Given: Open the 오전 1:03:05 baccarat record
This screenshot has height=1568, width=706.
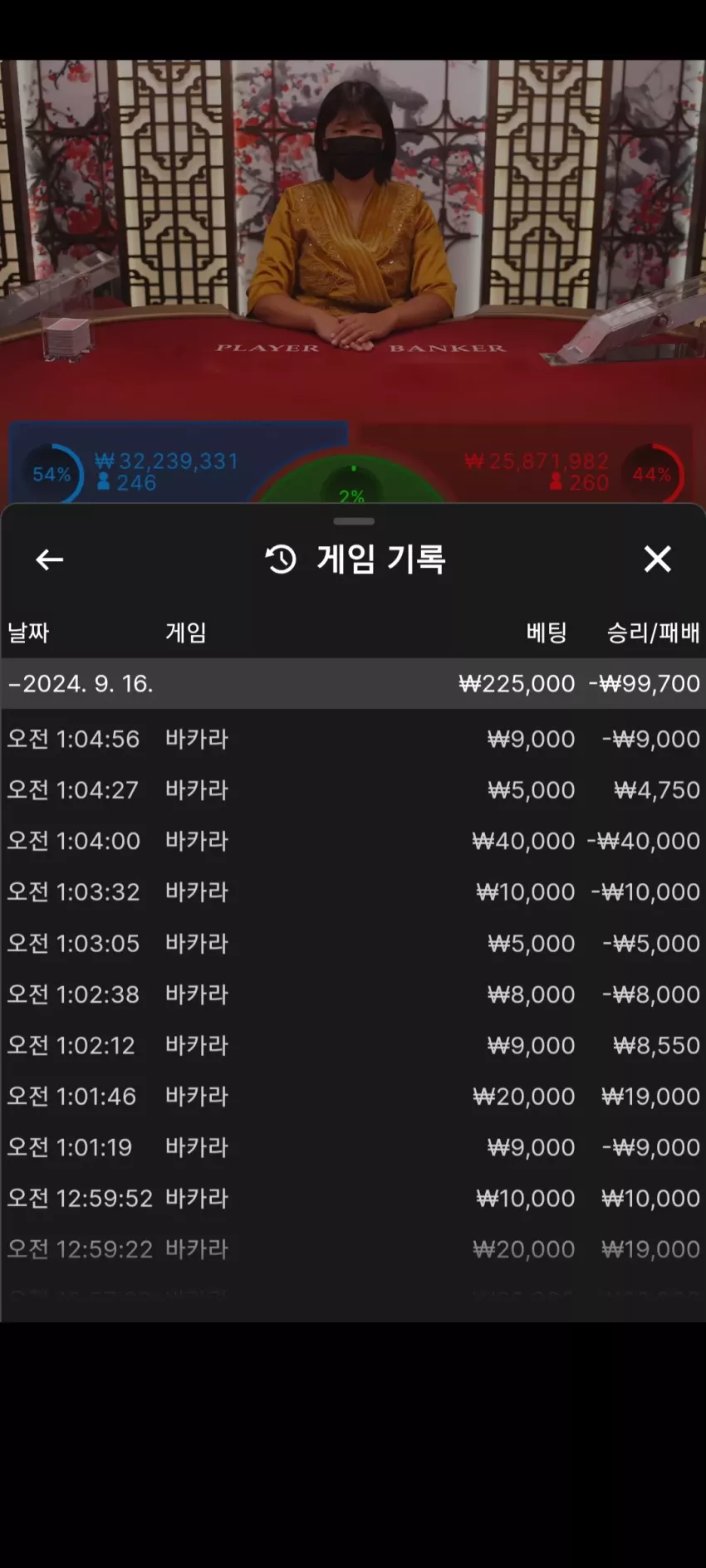Looking at the screenshot, I should click(x=353, y=943).
